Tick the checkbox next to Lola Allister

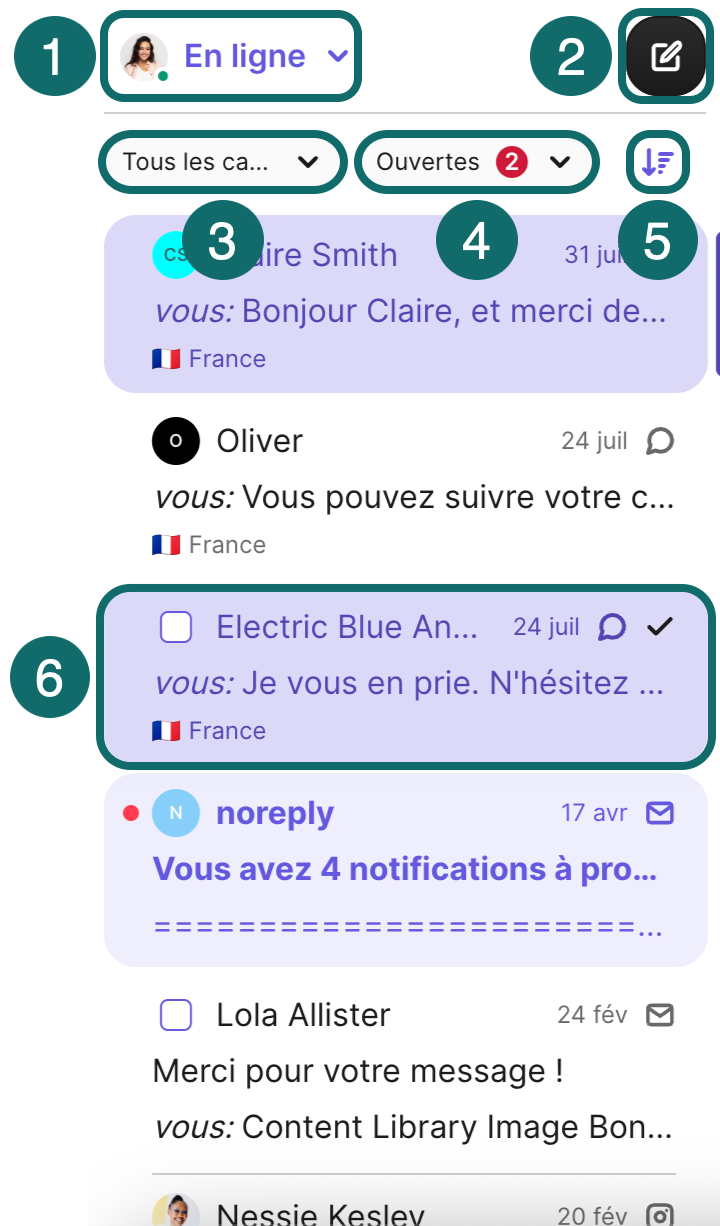(175, 1014)
